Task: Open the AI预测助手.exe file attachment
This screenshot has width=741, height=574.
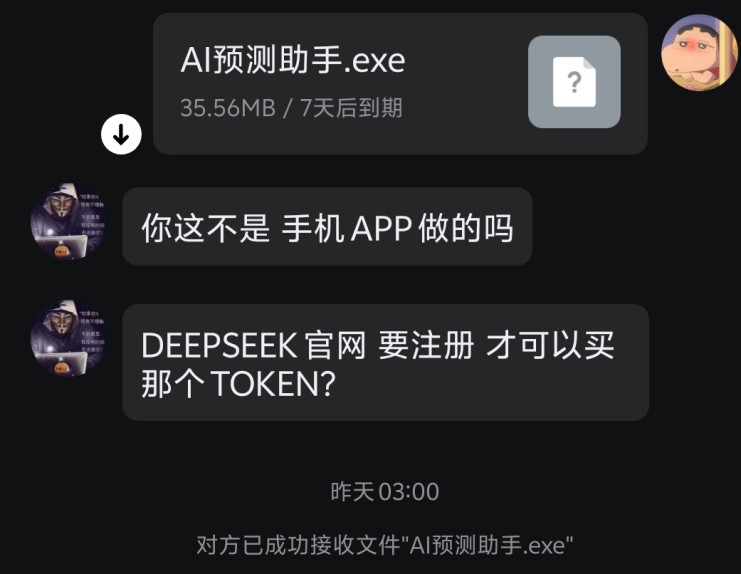Action: (400, 82)
